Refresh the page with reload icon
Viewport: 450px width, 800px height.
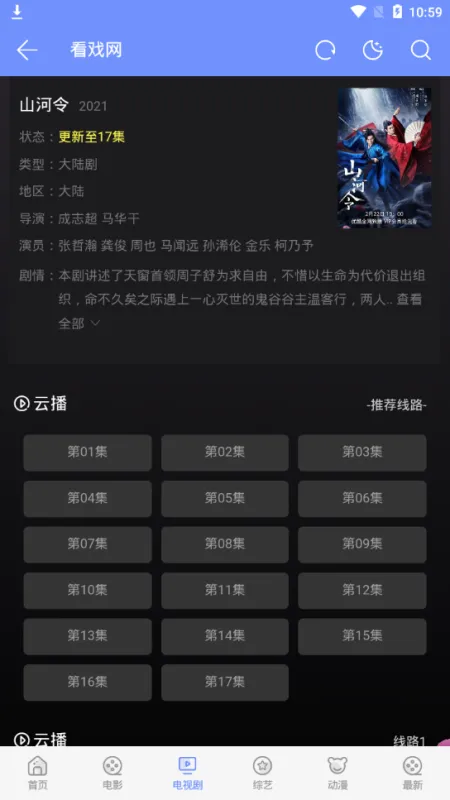(325, 50)
